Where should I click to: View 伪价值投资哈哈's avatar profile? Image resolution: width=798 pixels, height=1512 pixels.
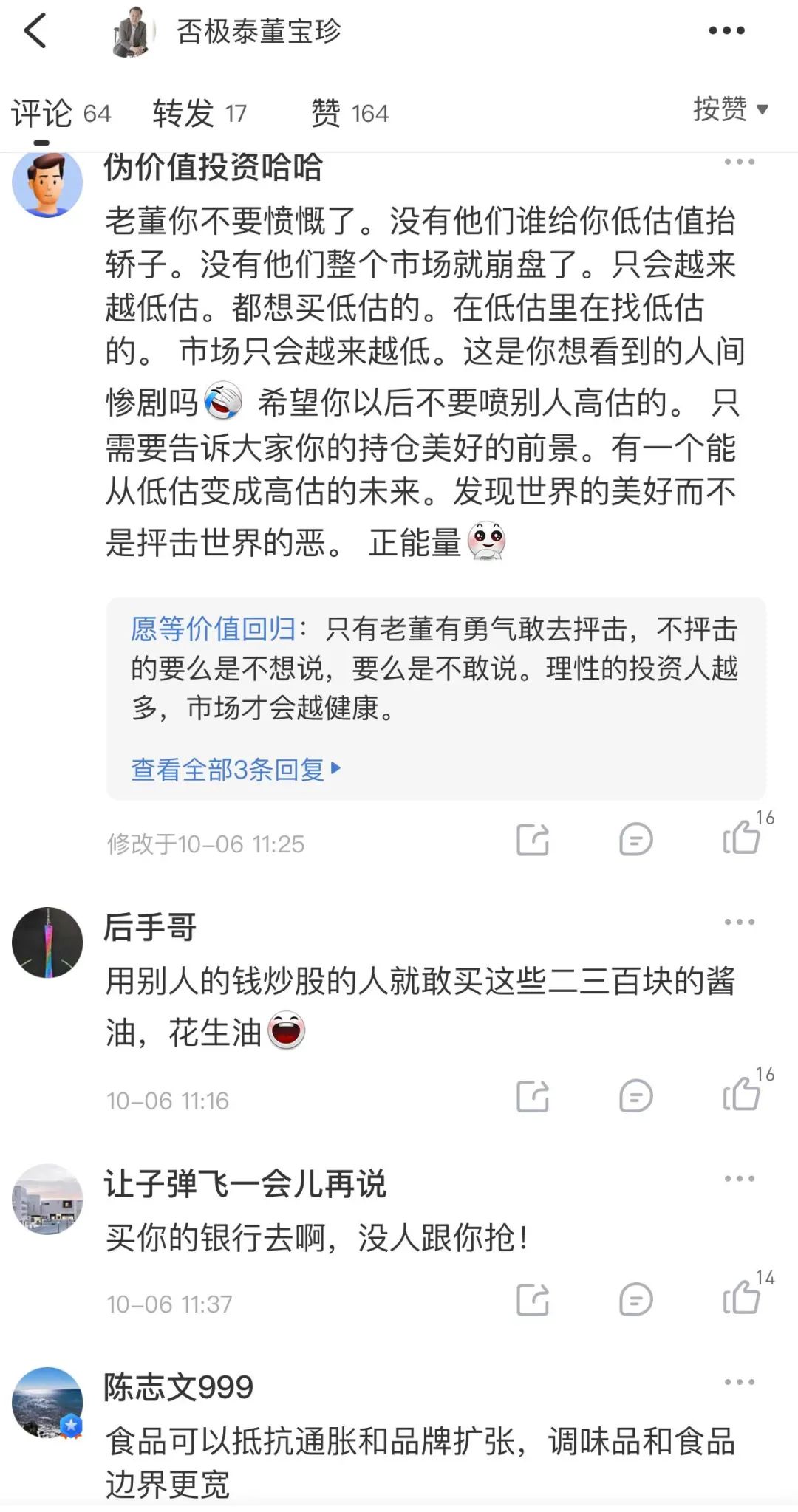[x=47, y=185]
